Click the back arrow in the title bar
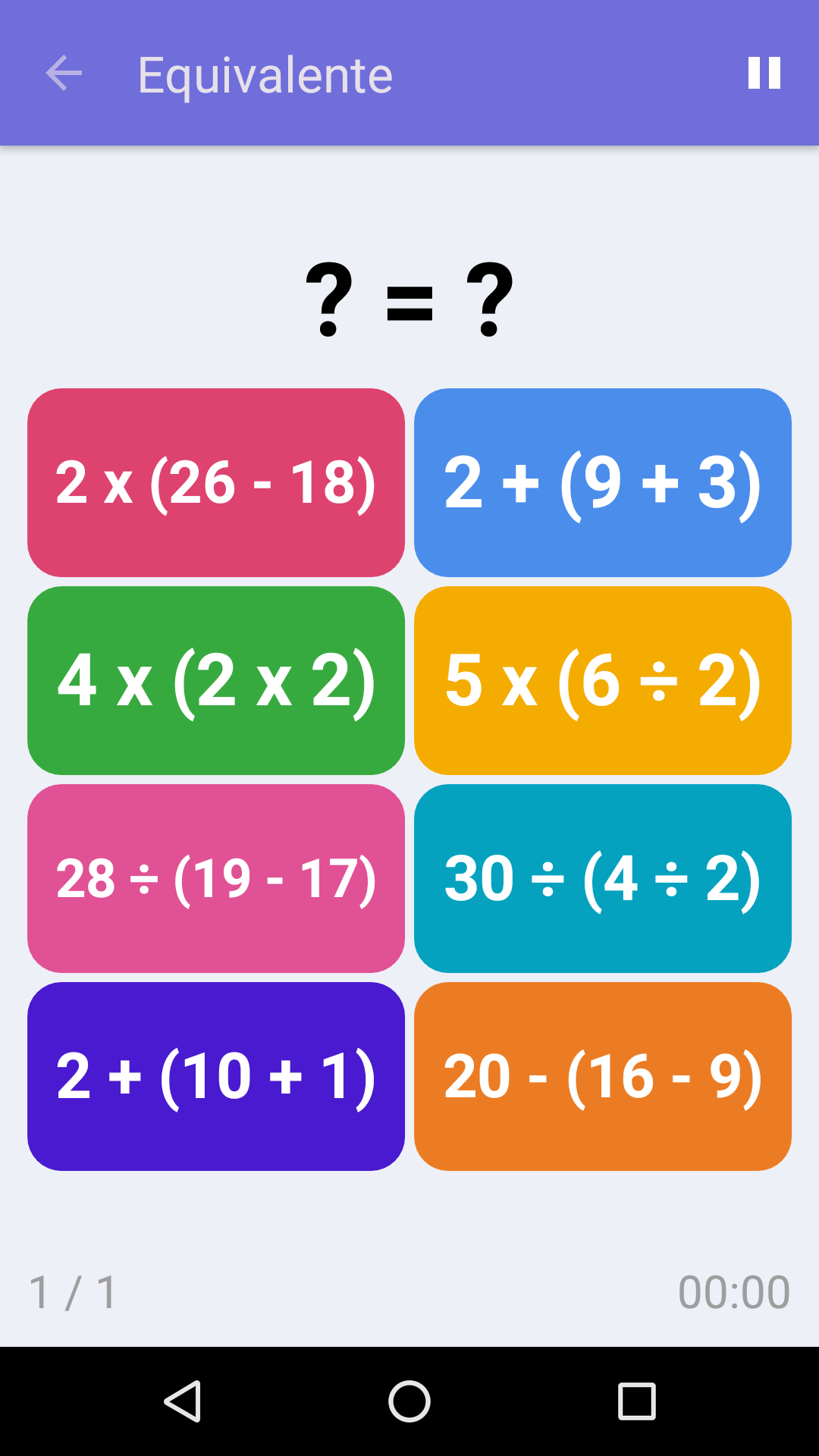Screen dimensions: 819x1456 [x=64, y=73]
